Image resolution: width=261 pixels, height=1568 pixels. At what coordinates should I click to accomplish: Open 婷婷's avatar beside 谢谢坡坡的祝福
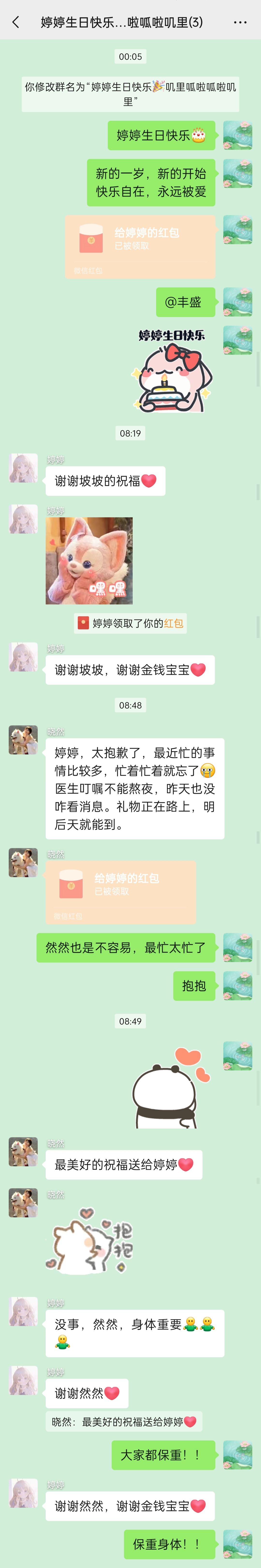23,468
